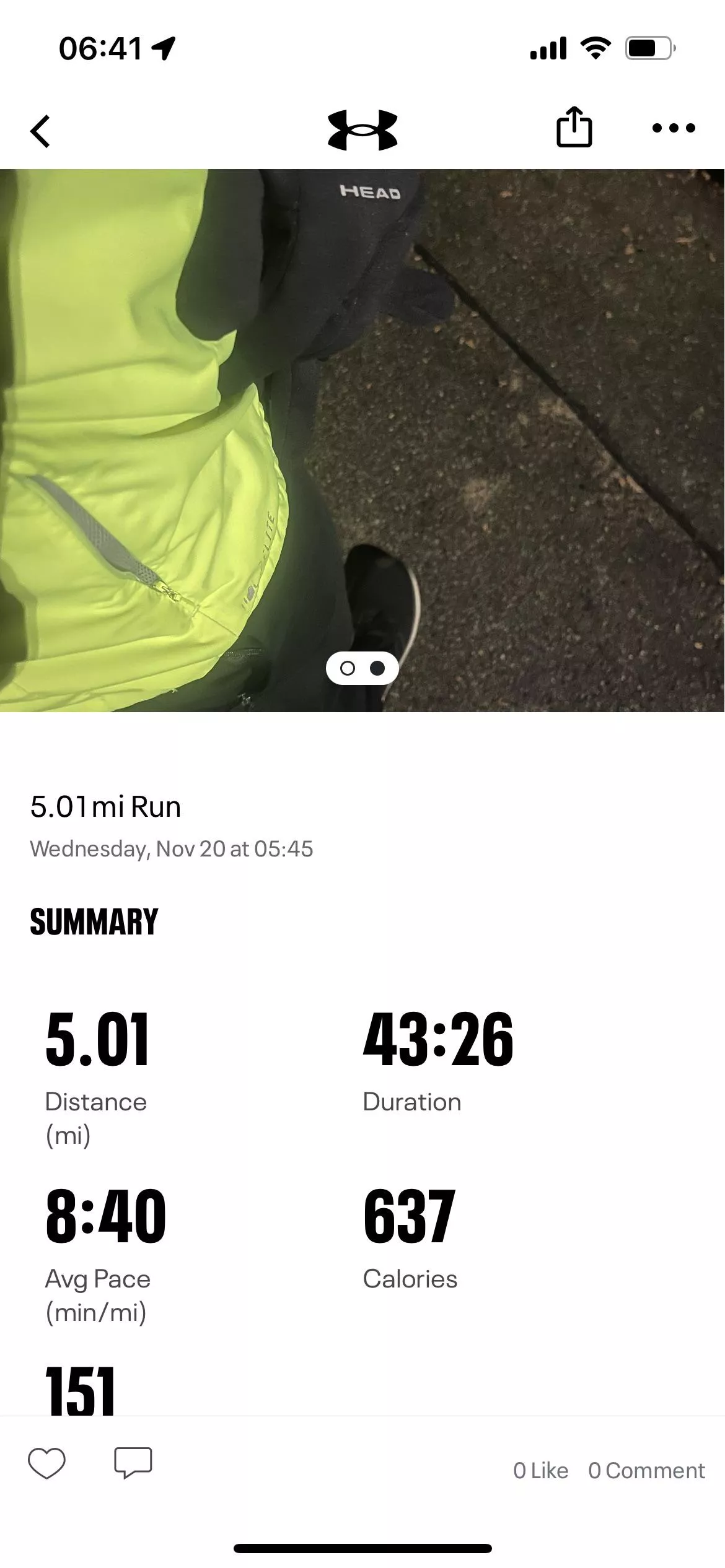View who liked via 0 Like
This screenshot has width=725, height=1568.
point(540,1471)
